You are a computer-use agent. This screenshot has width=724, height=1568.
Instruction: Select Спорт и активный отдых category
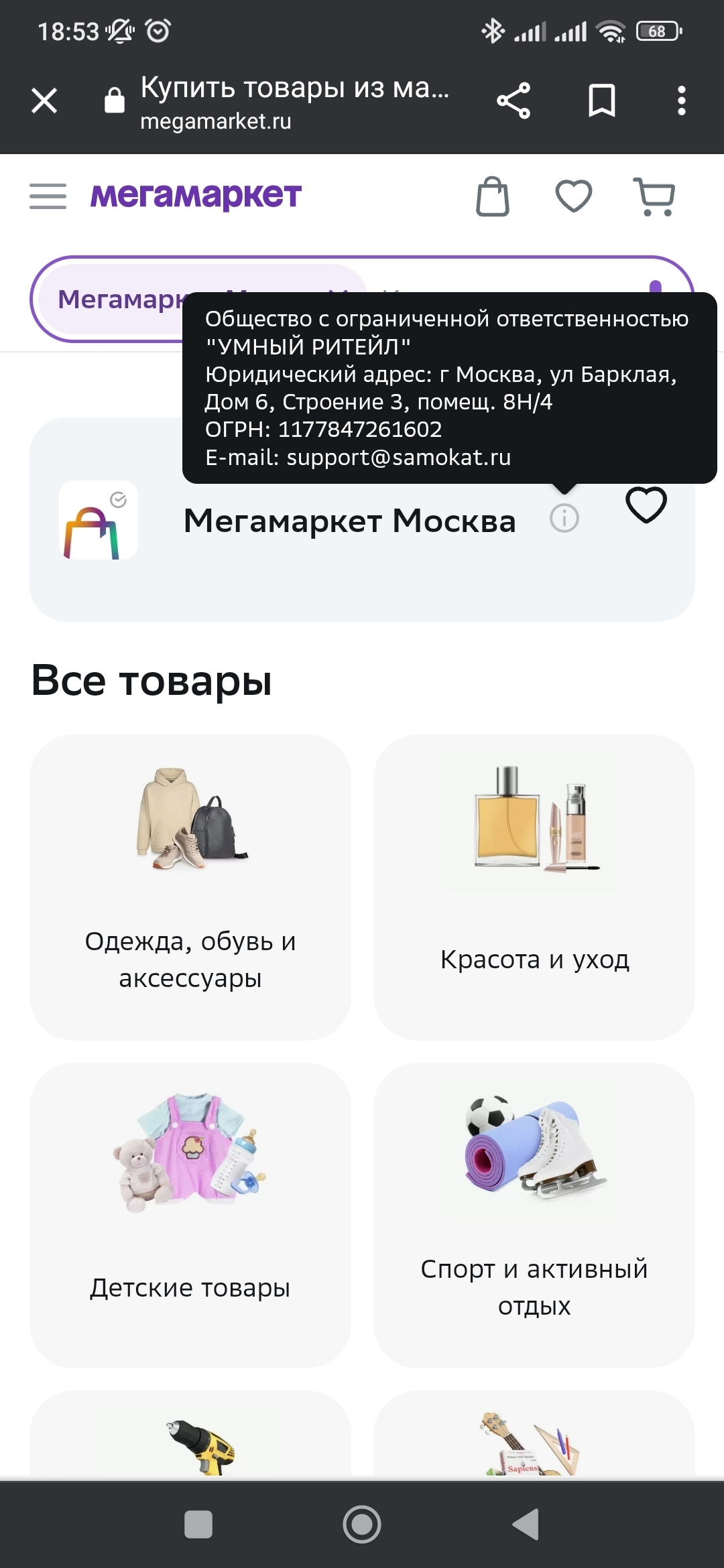click(534, 1215)
